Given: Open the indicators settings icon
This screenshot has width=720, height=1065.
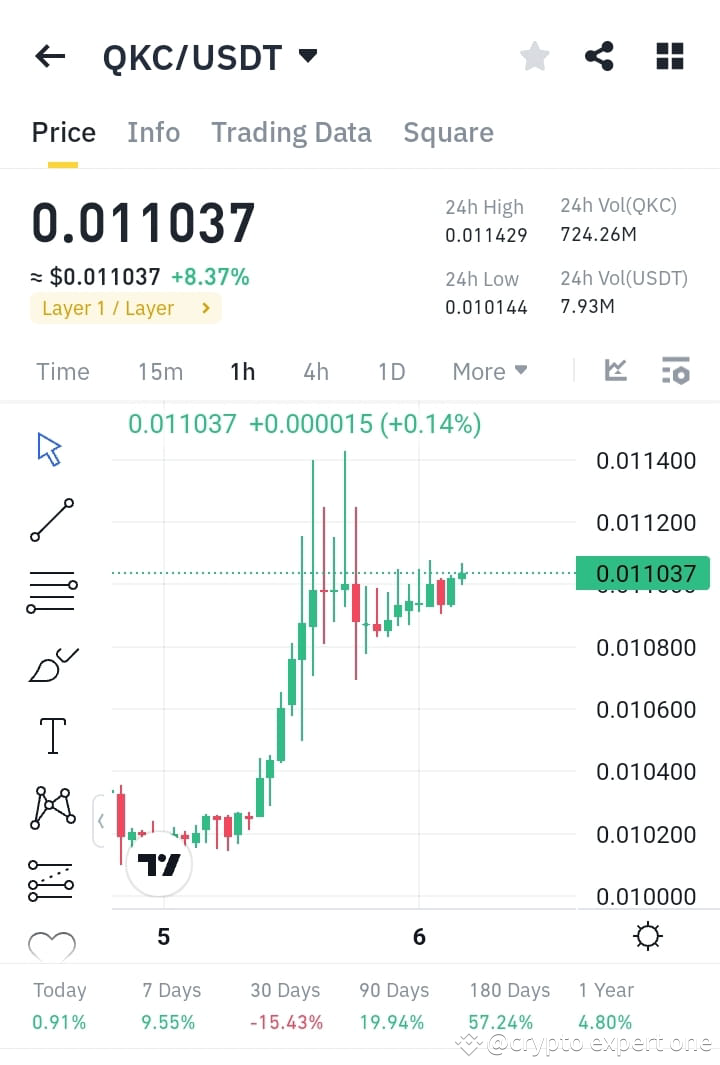Looking at the screenshot, I should 675,370.
